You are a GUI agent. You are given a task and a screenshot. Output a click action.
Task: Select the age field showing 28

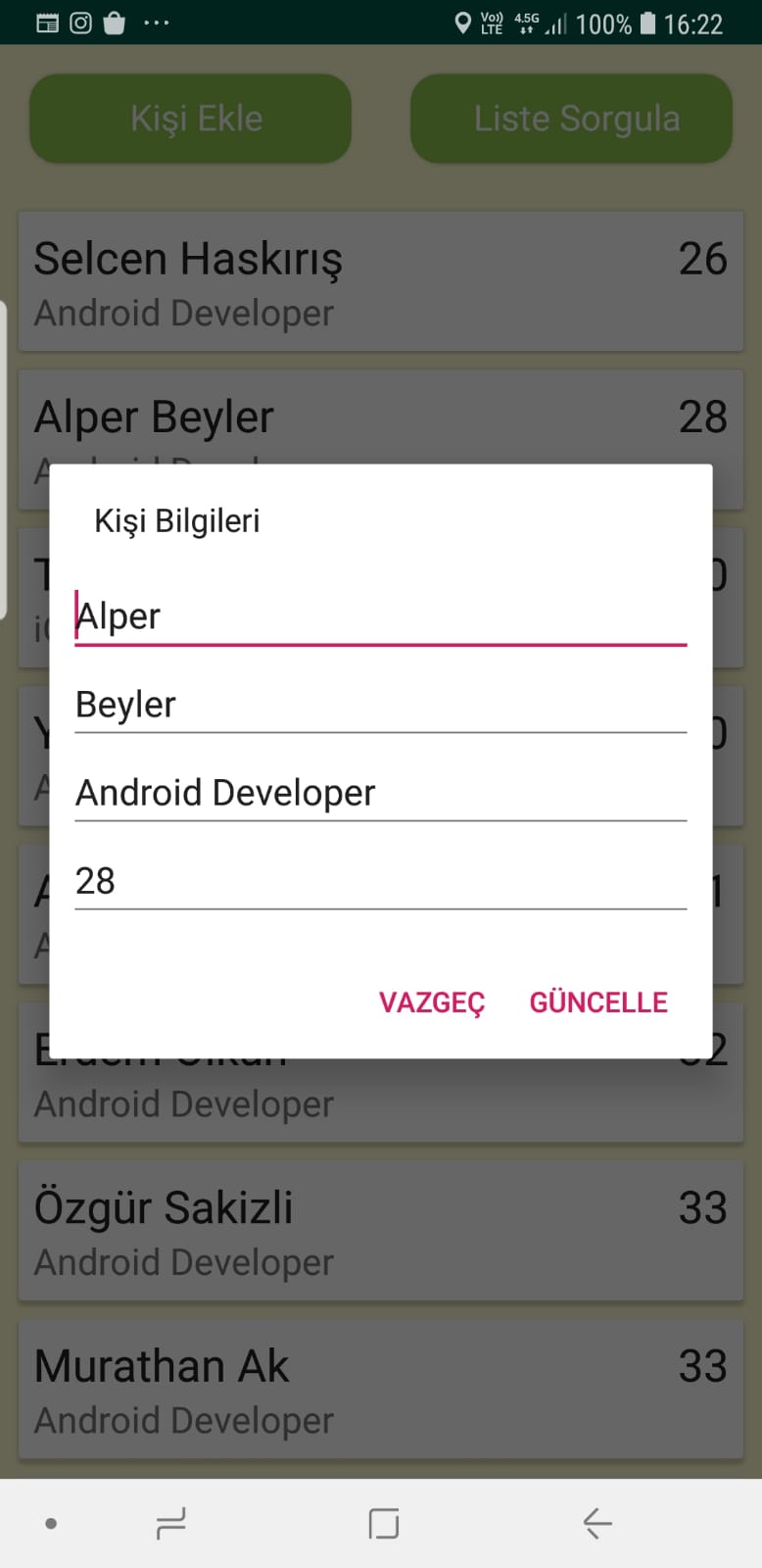(380, 881)
